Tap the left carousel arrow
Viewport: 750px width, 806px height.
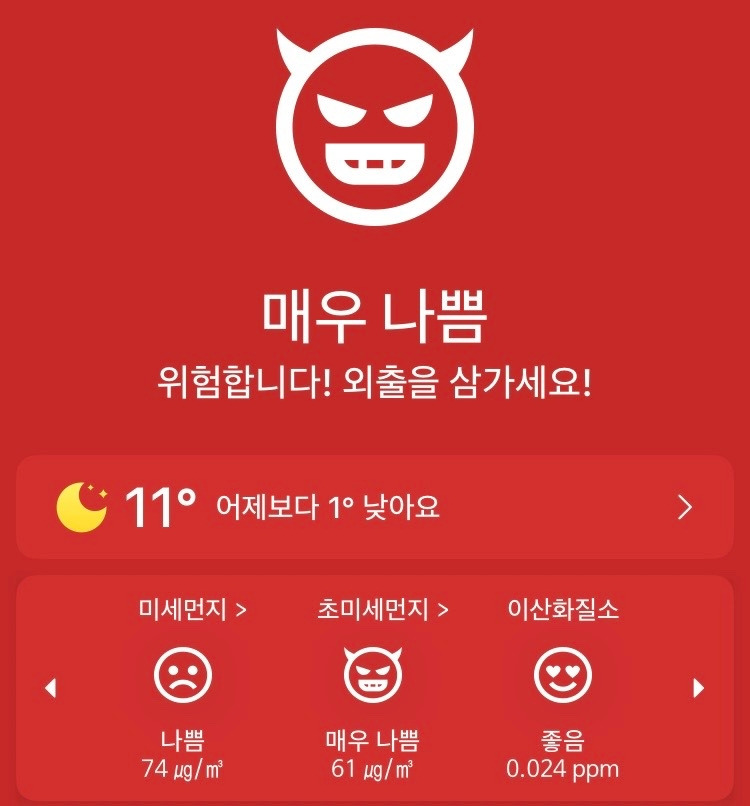tap(48, 688)
